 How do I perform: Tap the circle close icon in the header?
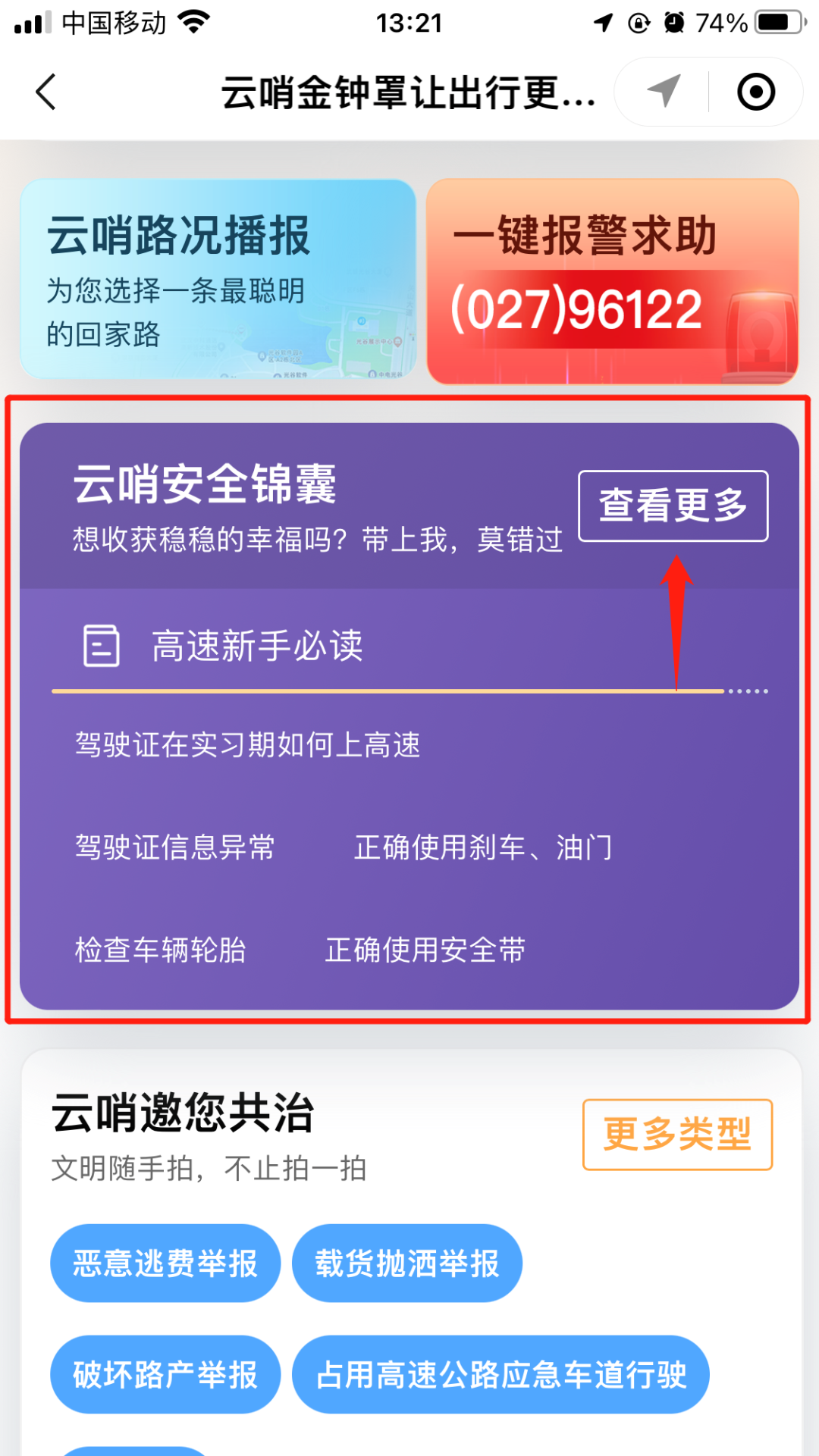(756, 92)
